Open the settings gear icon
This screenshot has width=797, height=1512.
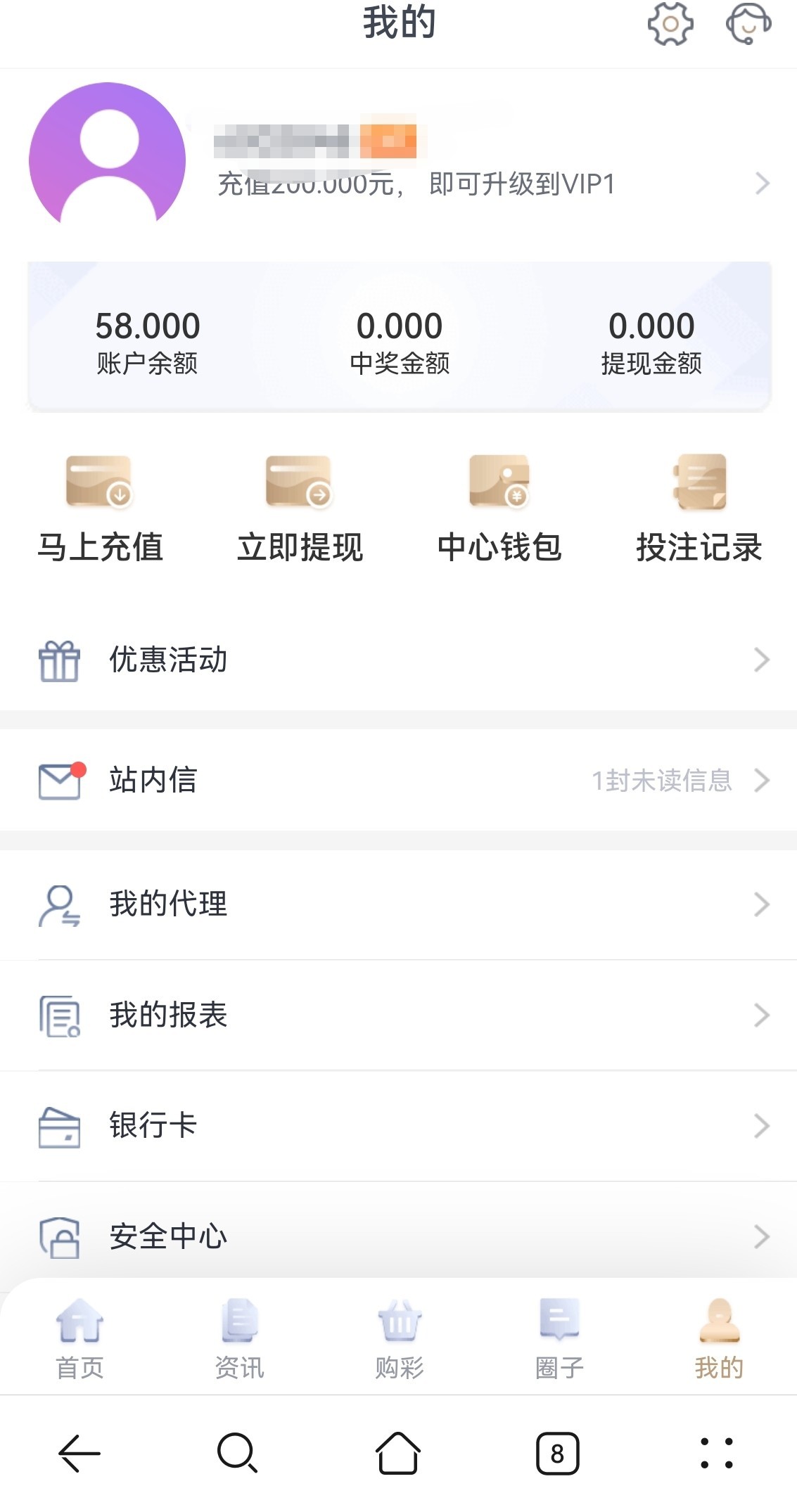(670, 25)
